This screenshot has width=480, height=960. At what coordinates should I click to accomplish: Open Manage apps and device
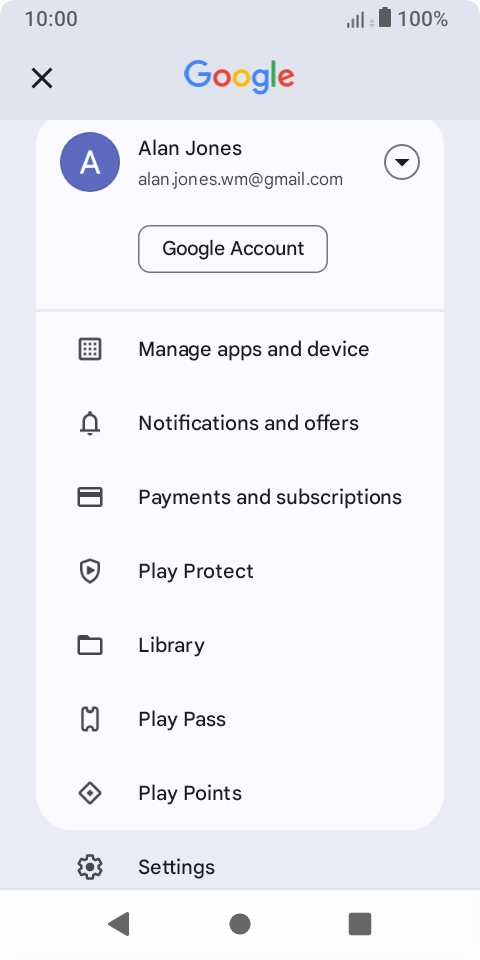240,349
